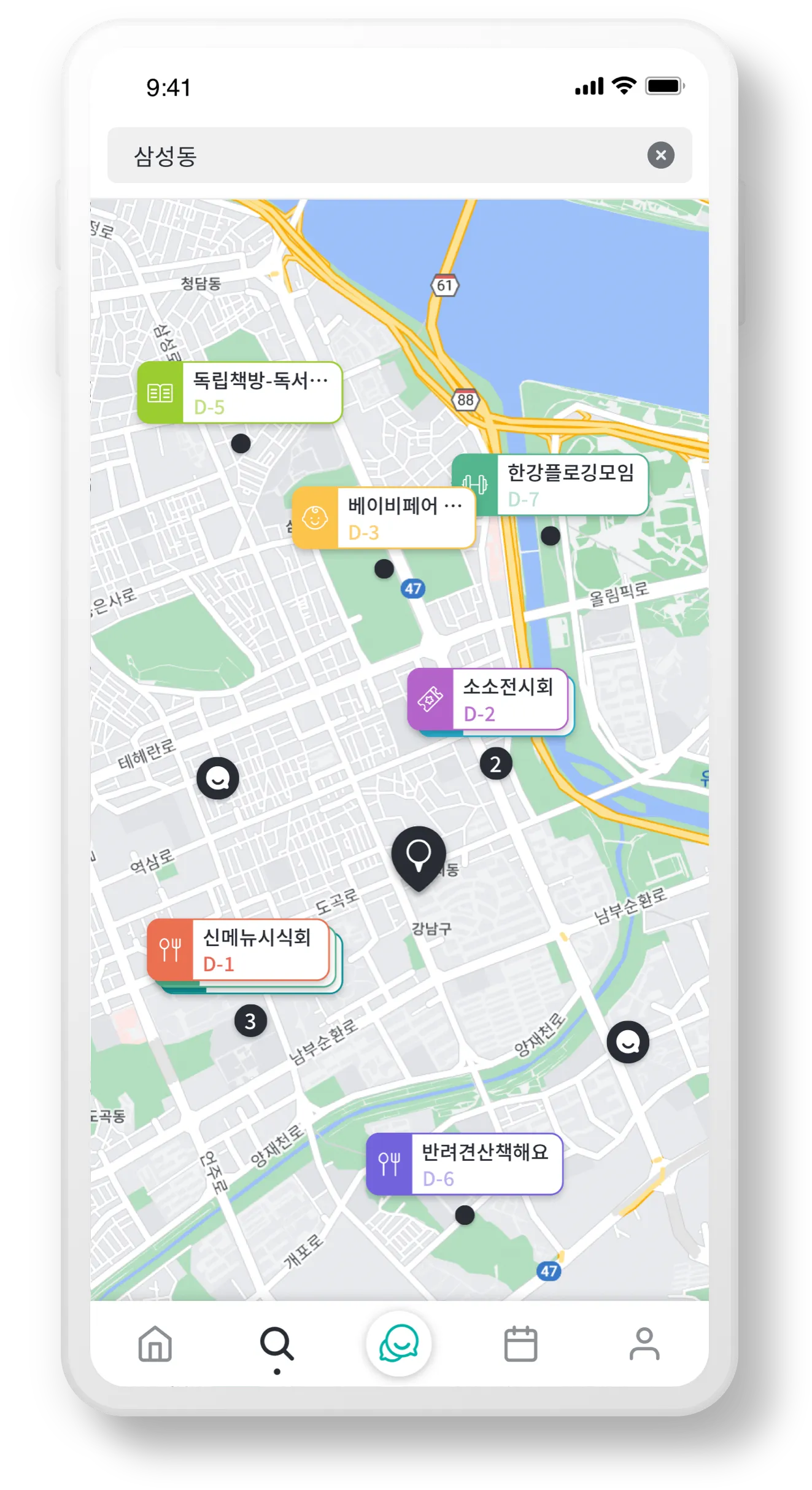Tap the smiley marker near 테헤란로
812x1490 pixels.
click(x=218, y=778)
